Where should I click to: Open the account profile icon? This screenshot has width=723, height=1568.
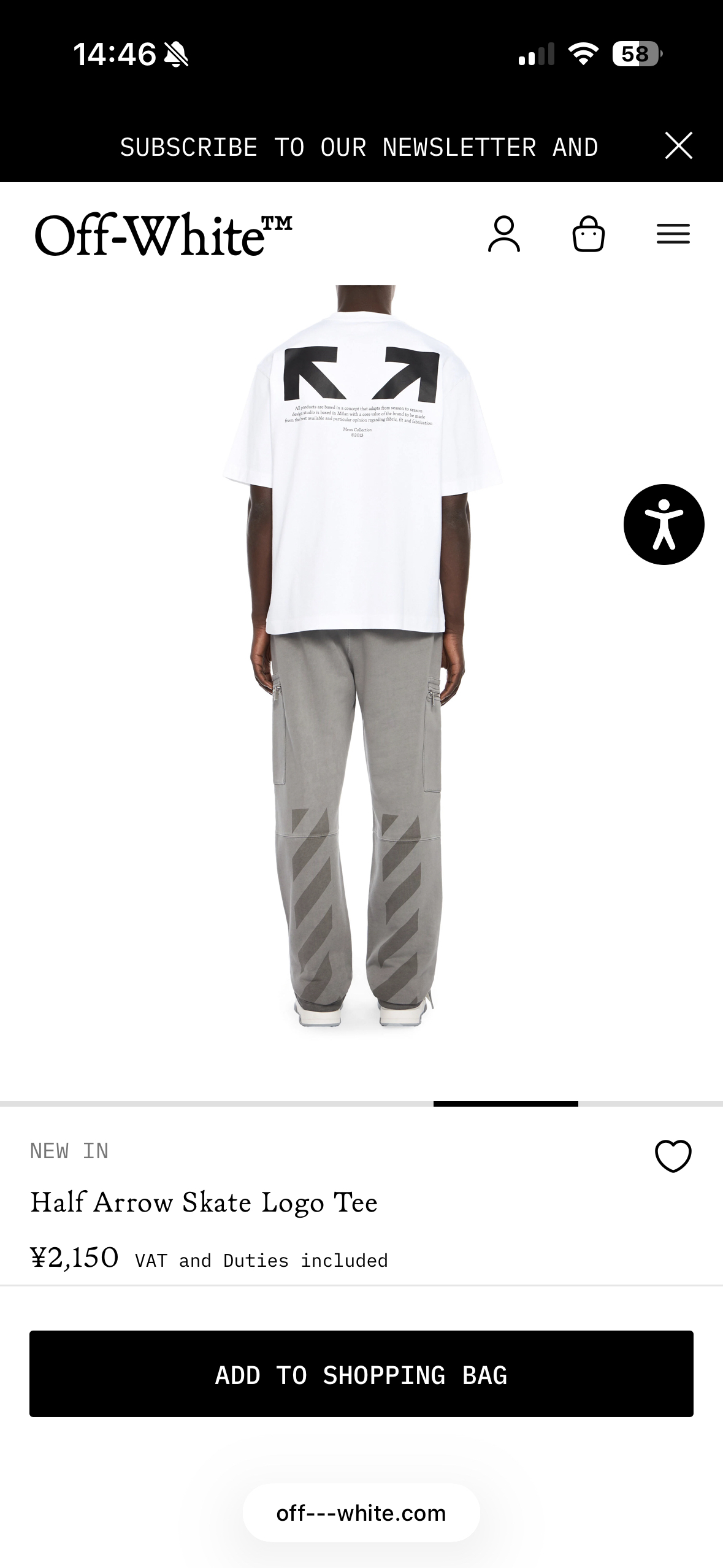pyautogui.click(x=504, y=234)
